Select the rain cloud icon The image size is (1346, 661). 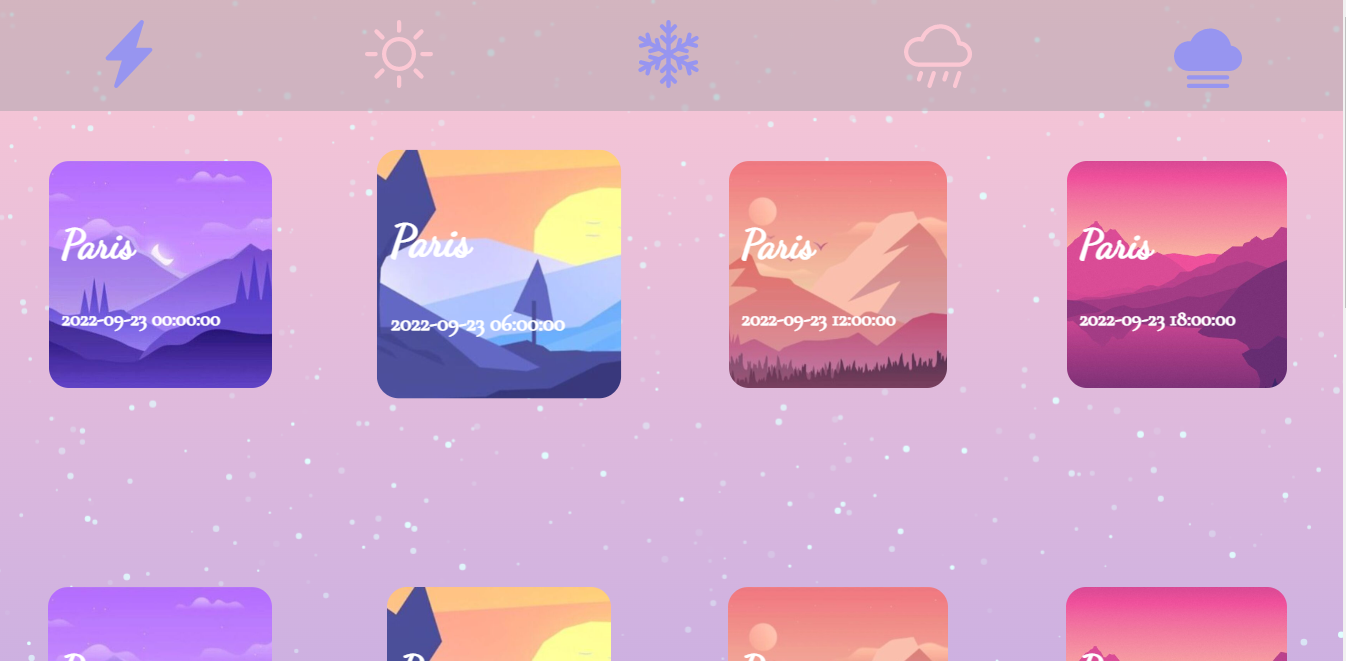(x=937, y=57)
